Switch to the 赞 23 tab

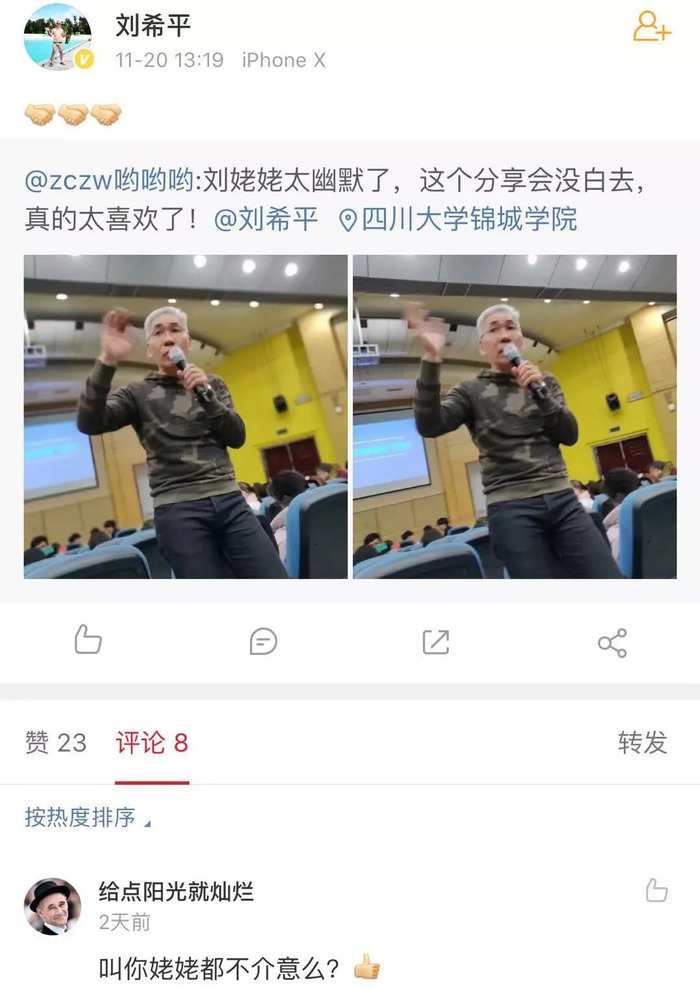(x=56, y=742)
